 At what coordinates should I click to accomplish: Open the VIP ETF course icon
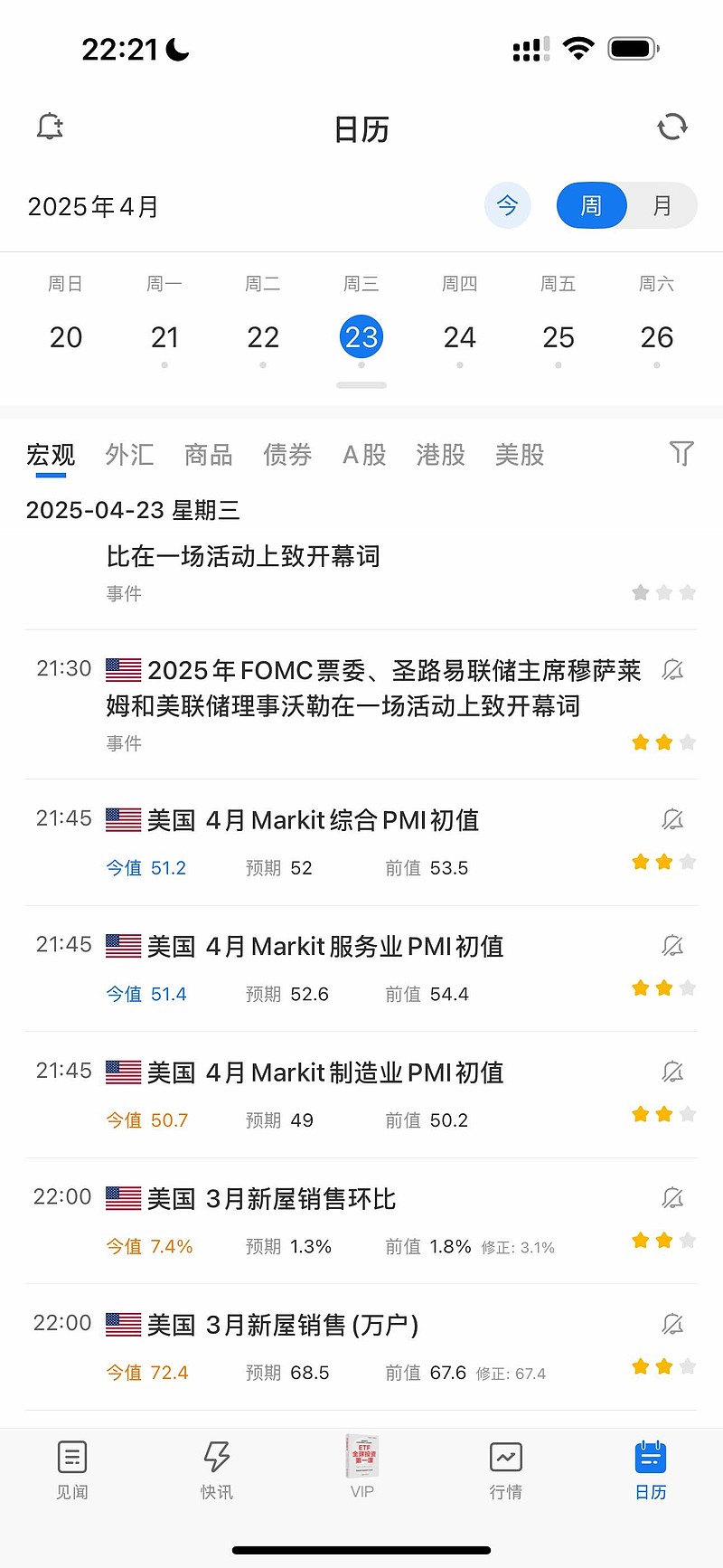361,1455
